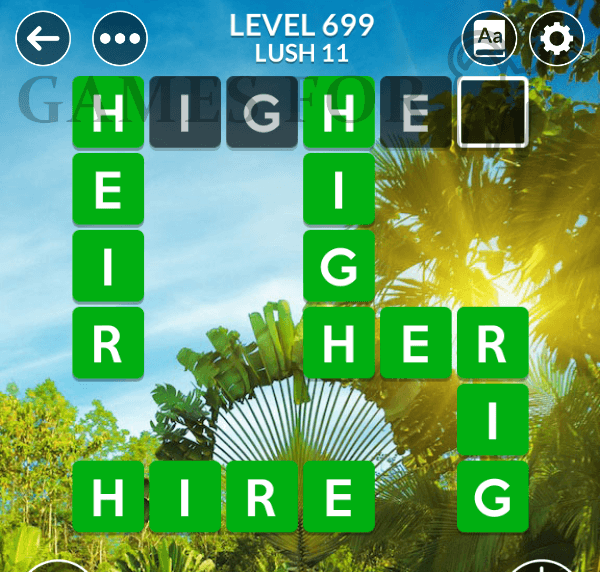Go back using the arrow button
This screenshot has width=600, height=572.
coord(44,40)
